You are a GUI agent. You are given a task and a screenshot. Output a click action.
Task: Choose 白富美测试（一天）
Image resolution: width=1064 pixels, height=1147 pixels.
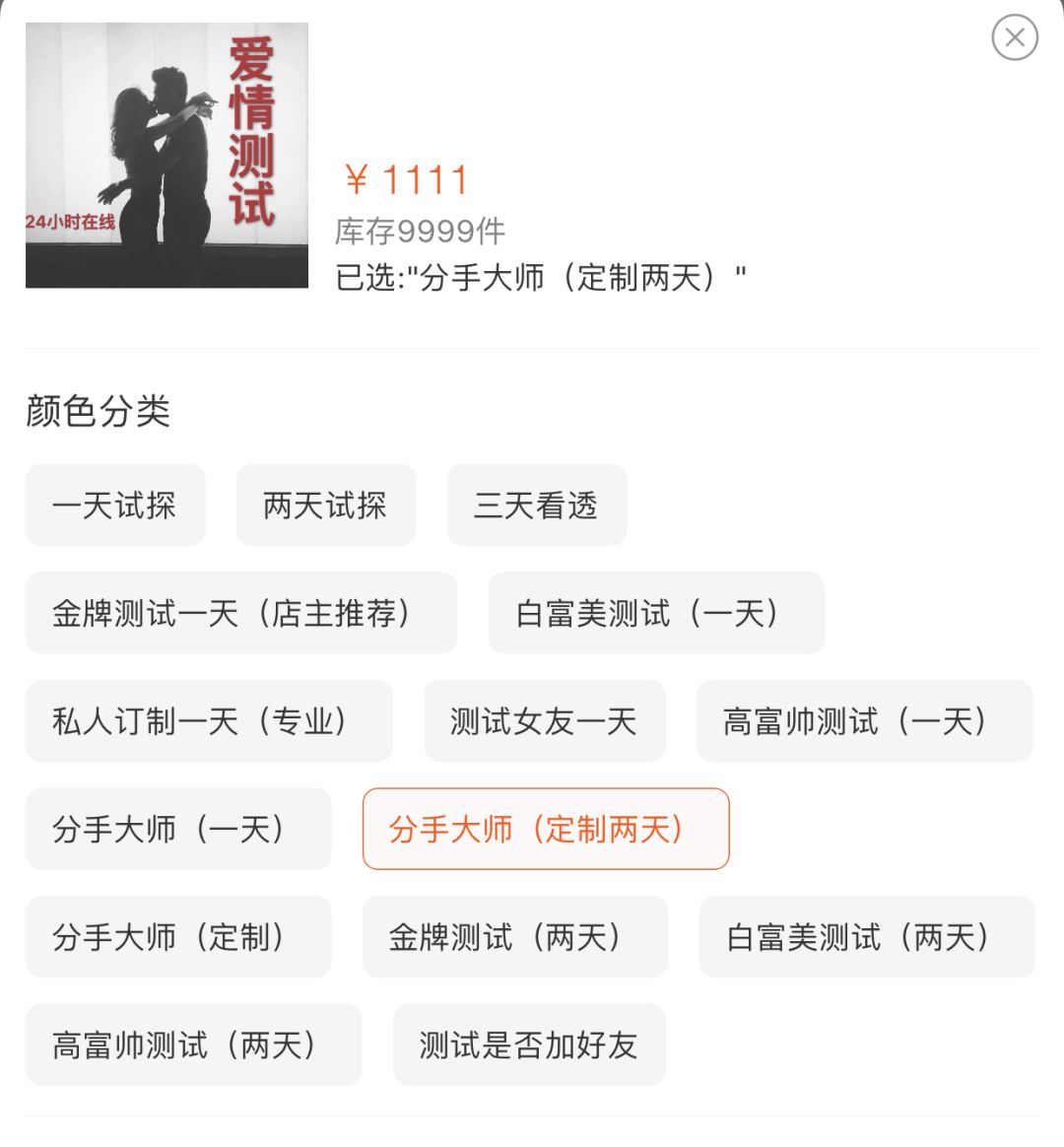pos(656,613)
